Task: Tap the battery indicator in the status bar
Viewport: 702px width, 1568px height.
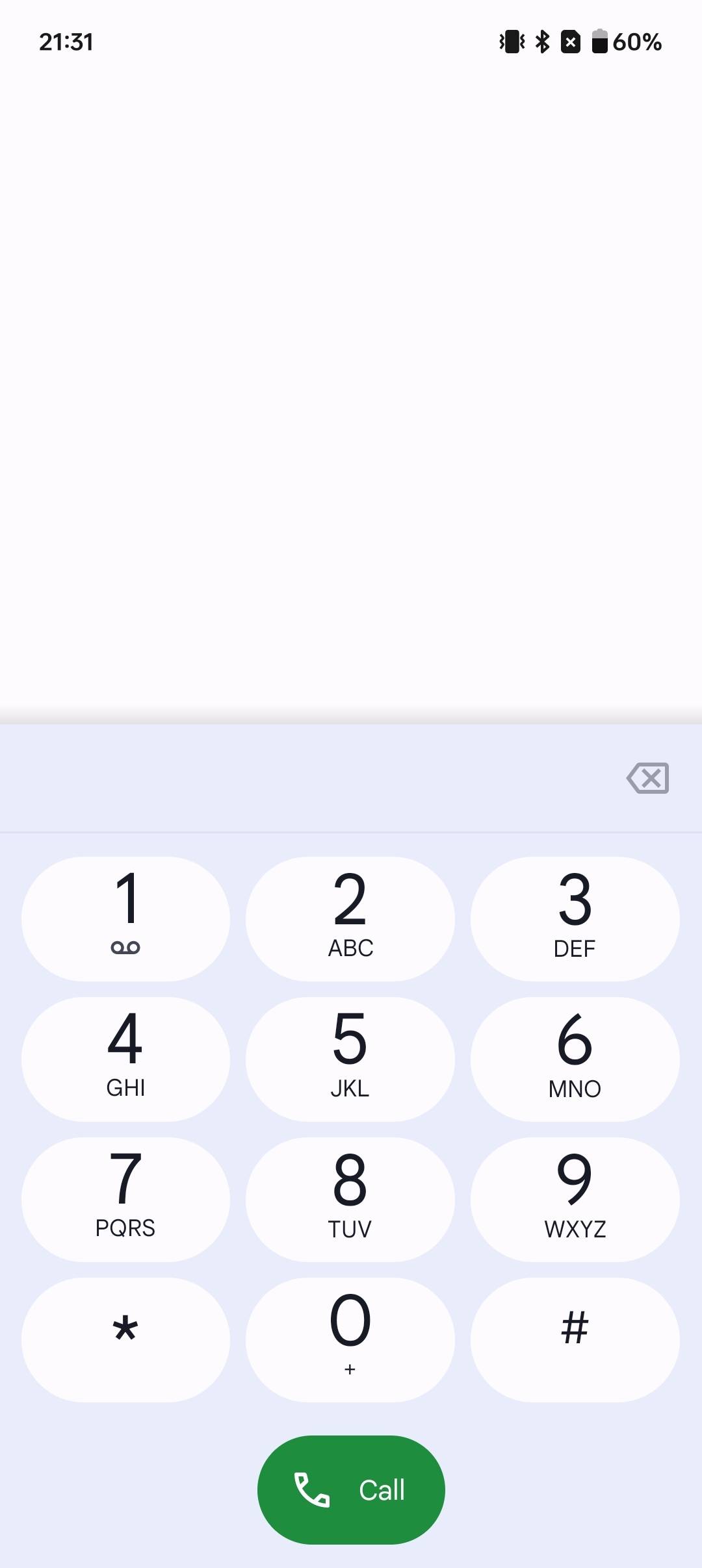Action: click(x=599, y=41)
